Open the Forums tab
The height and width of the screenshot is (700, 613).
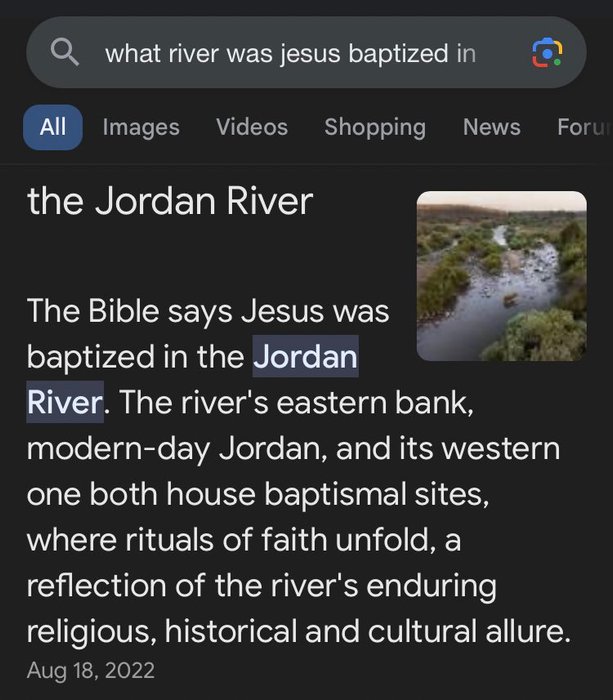tap(583, 127)
